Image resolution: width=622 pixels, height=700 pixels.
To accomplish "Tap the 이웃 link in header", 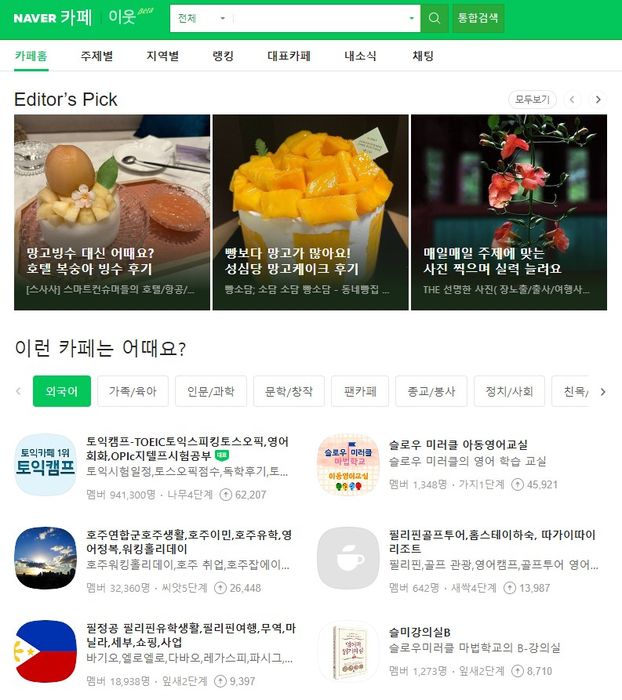I will tap(122, 18).
